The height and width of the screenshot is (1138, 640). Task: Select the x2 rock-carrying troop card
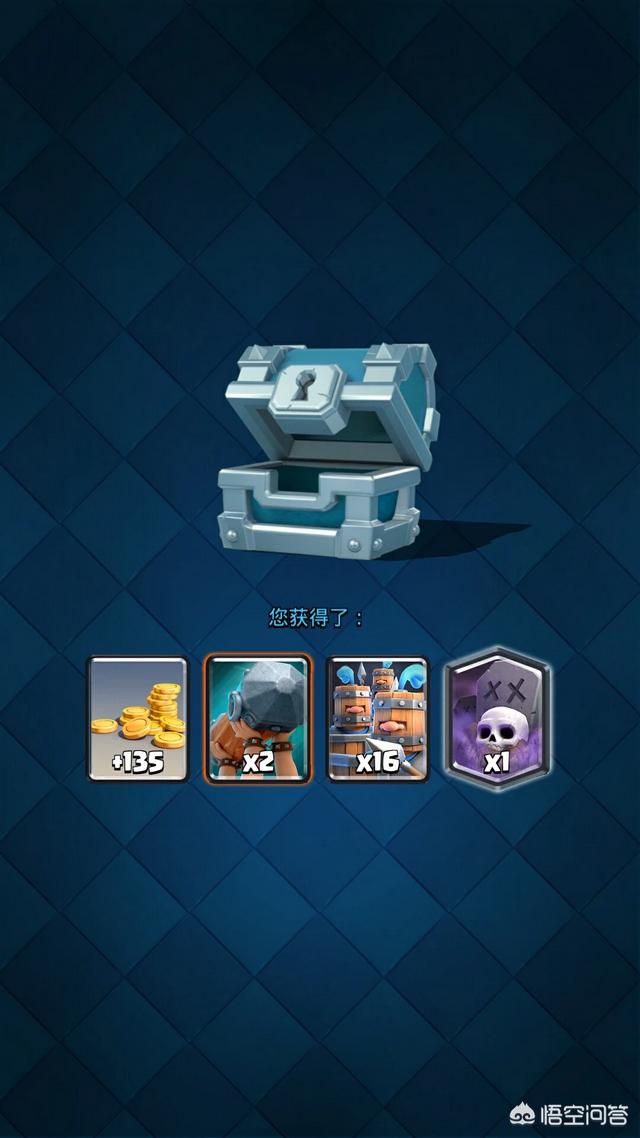pyautogui.click(x=259, y=718)
